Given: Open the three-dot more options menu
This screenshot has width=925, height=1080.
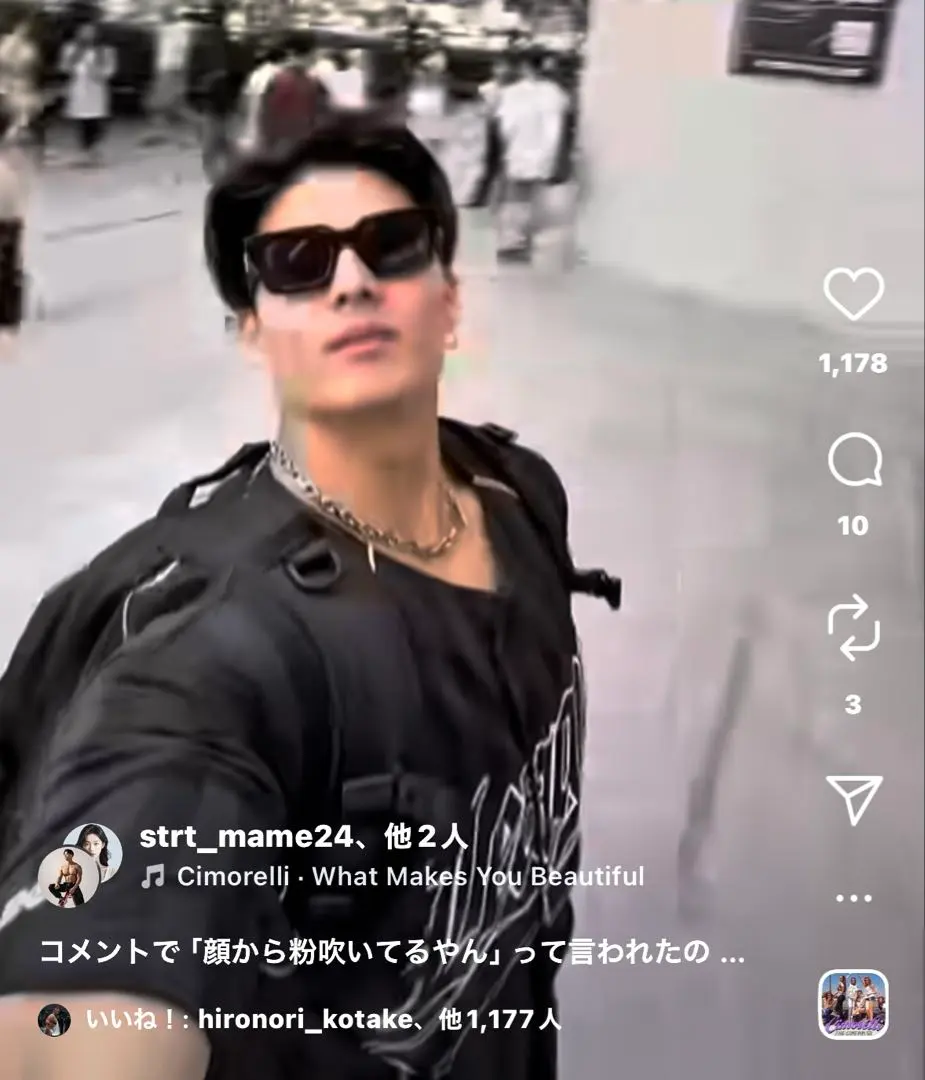Looking at the screenshot, I should pyautogui.click(x=853, y=898).
